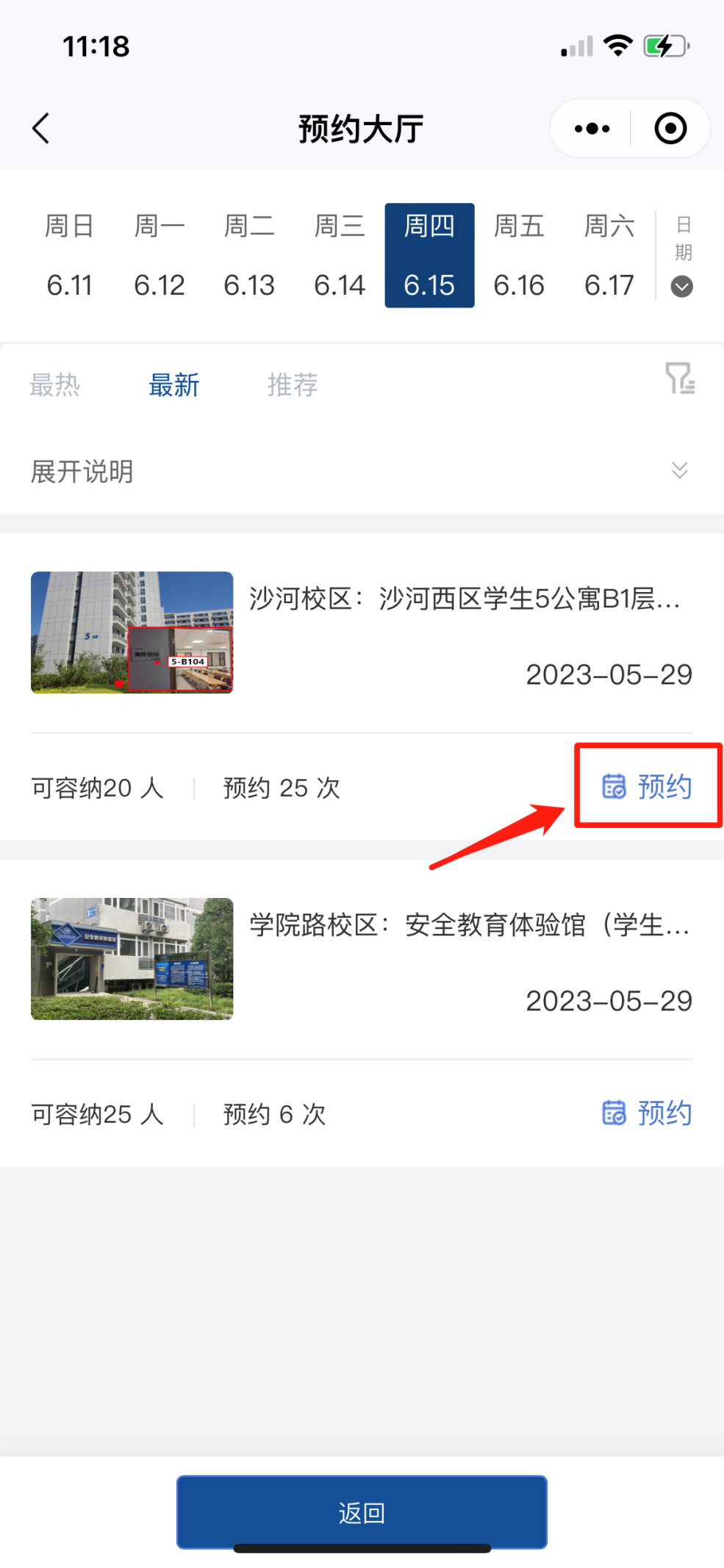Viewport: 724px width, 1568px height.
Task: Tap 预约 for 安全教育体验馆
Action: tap(647, 1113)
